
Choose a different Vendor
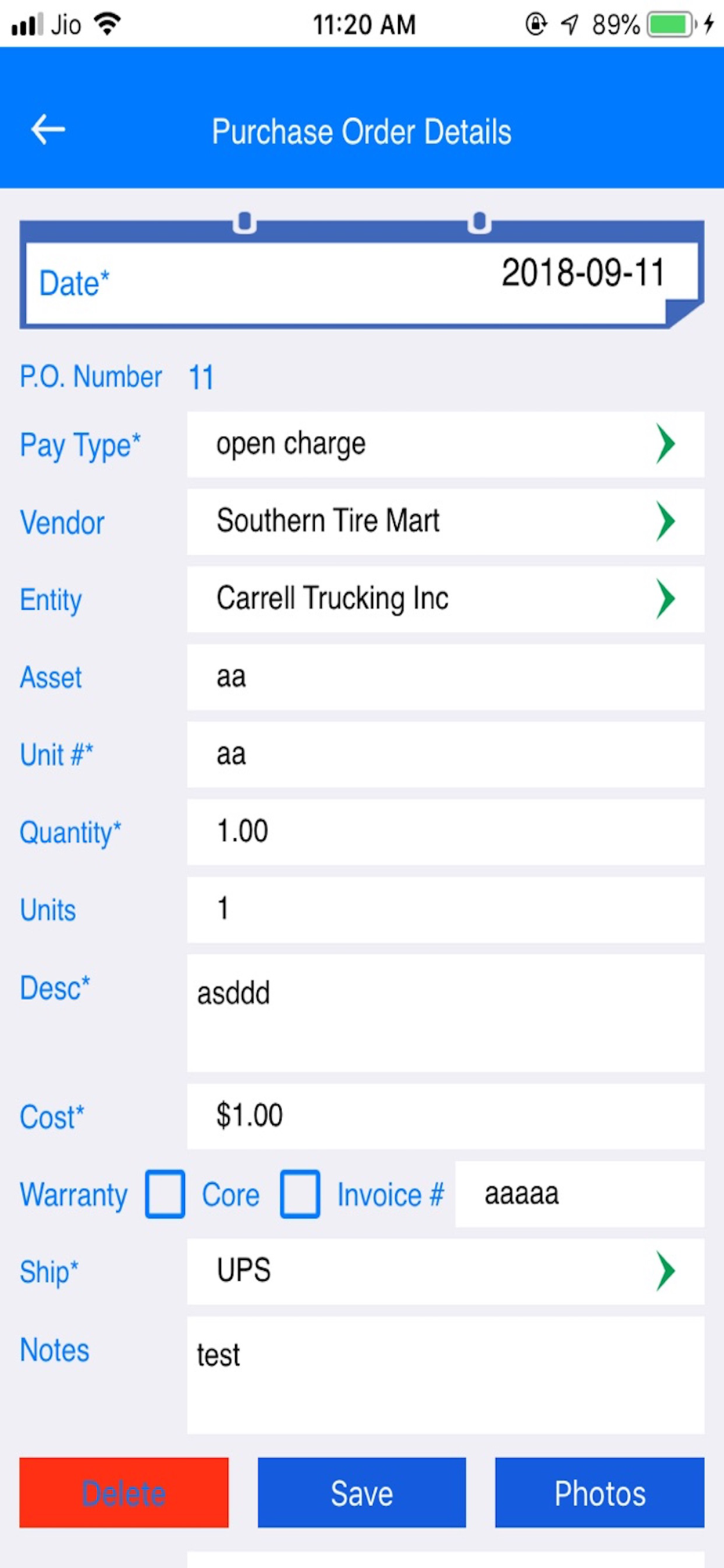click(x=445, y=522)
